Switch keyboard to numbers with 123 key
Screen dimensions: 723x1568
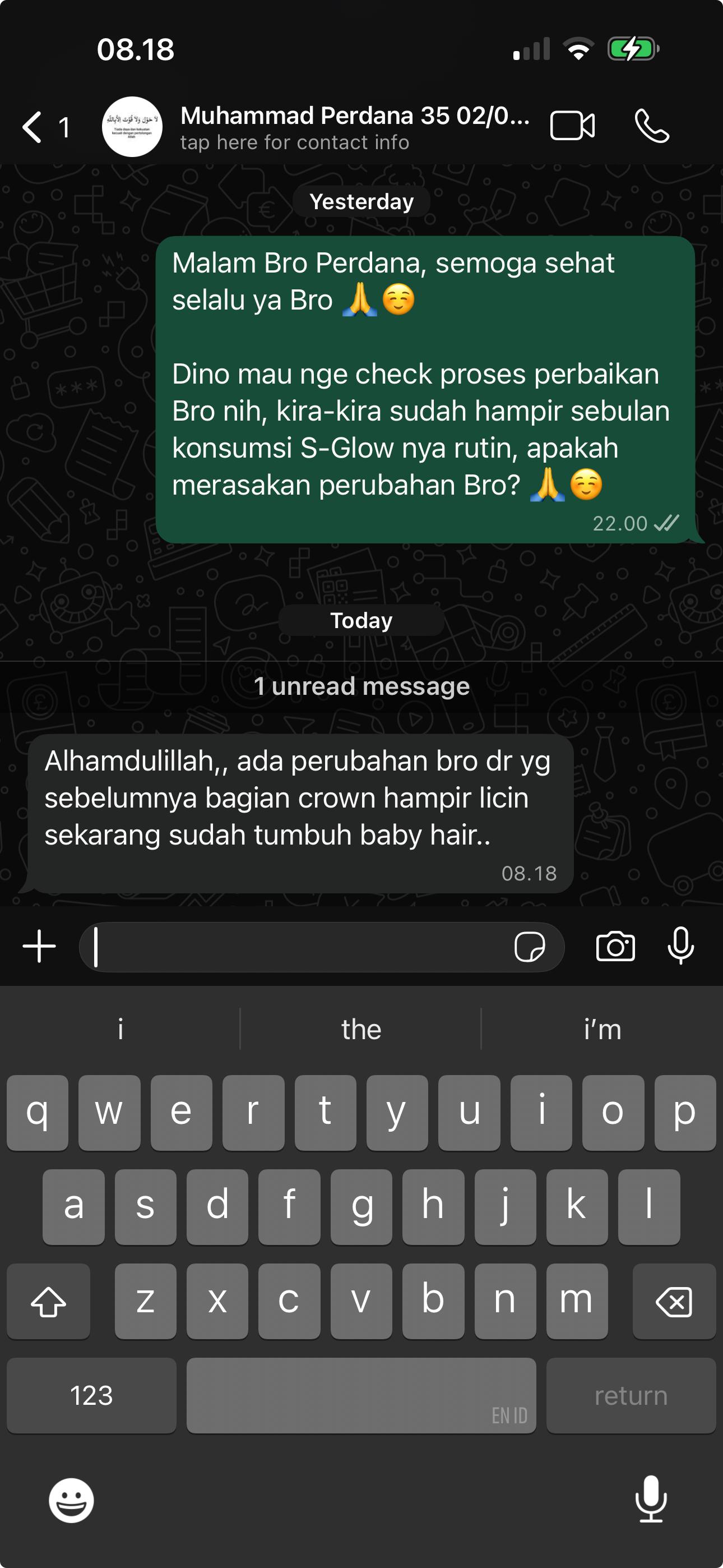(91, 1396)
